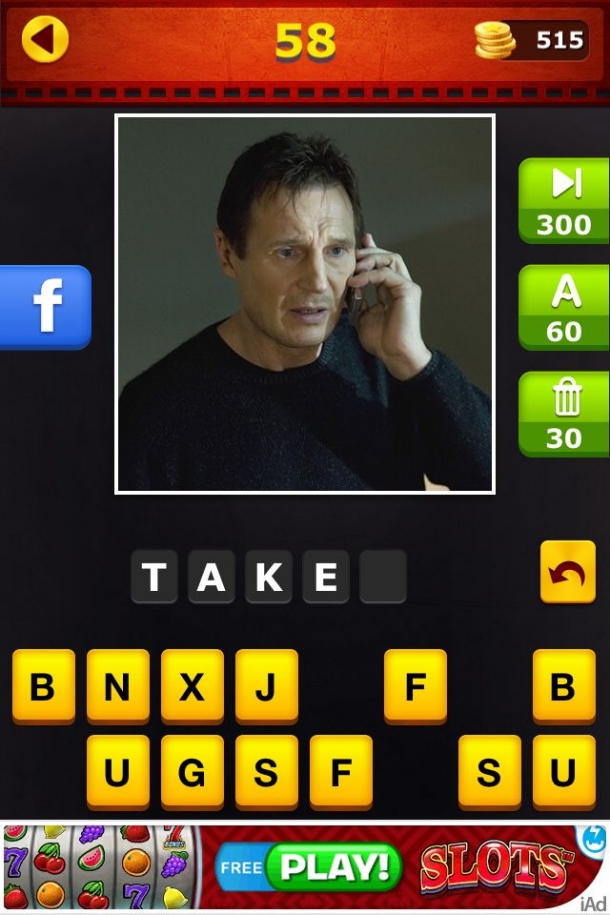Reveal a letter for 60 coins
This screenshot has height=915, width=610.
(564, 307)
